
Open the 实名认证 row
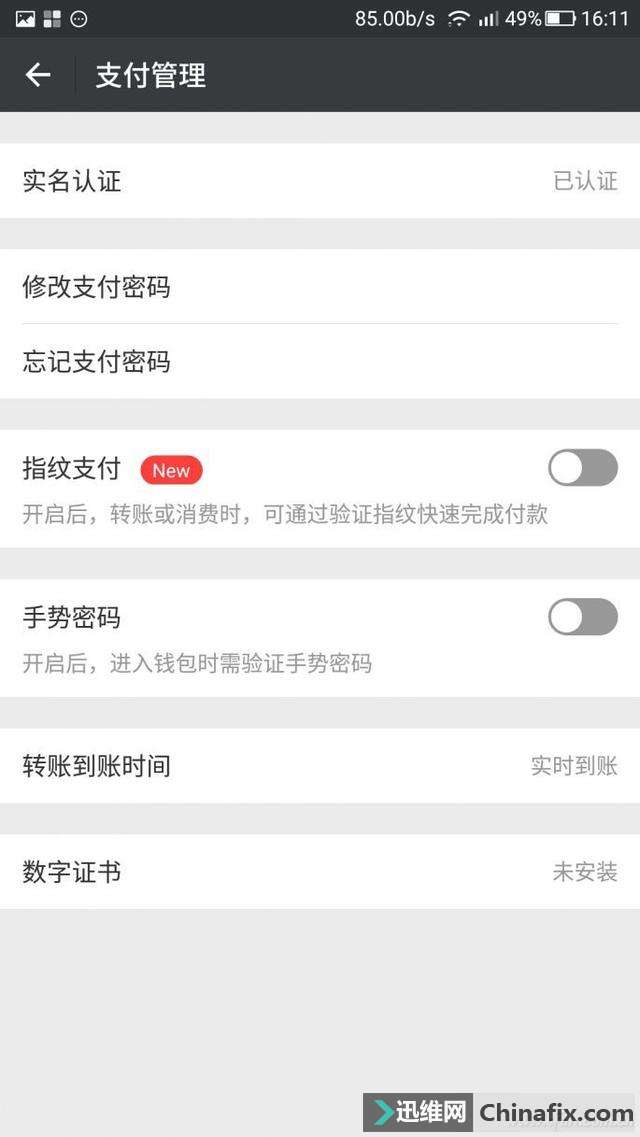tap(320, 181)
